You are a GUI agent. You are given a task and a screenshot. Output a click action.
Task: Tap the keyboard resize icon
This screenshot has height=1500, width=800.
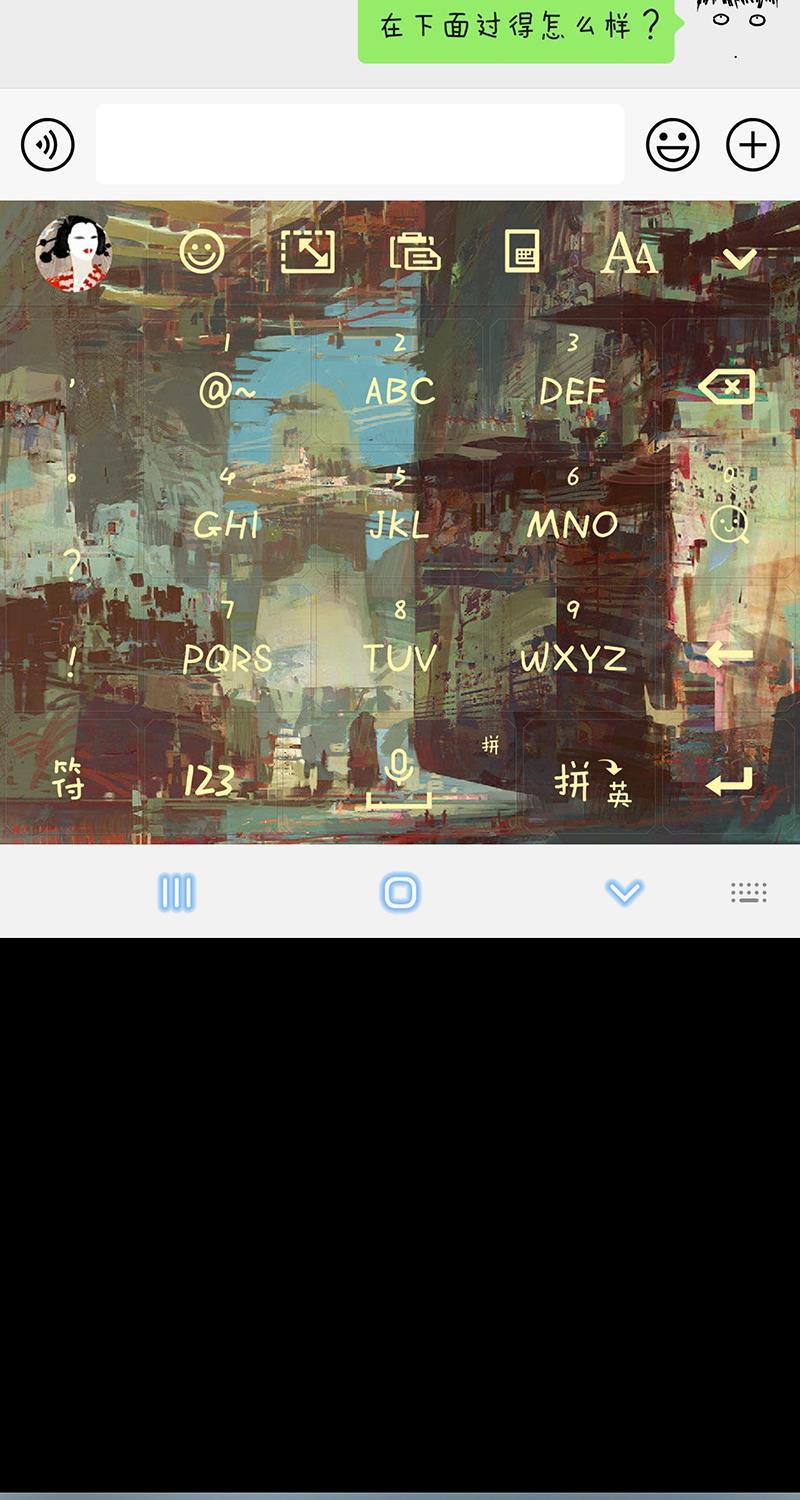[308, 252]
